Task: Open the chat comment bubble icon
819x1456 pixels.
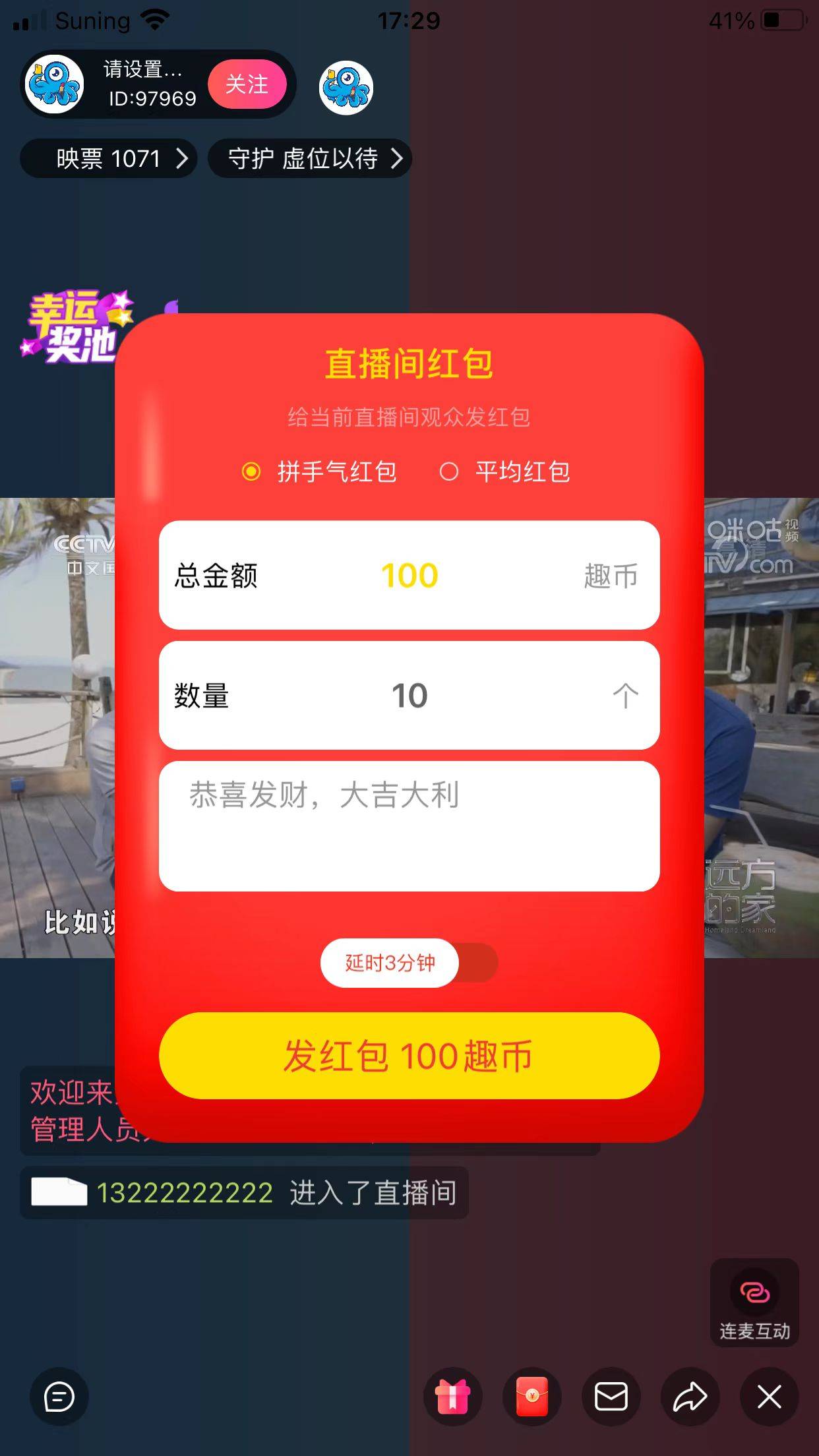Action: pos(59,1396)
